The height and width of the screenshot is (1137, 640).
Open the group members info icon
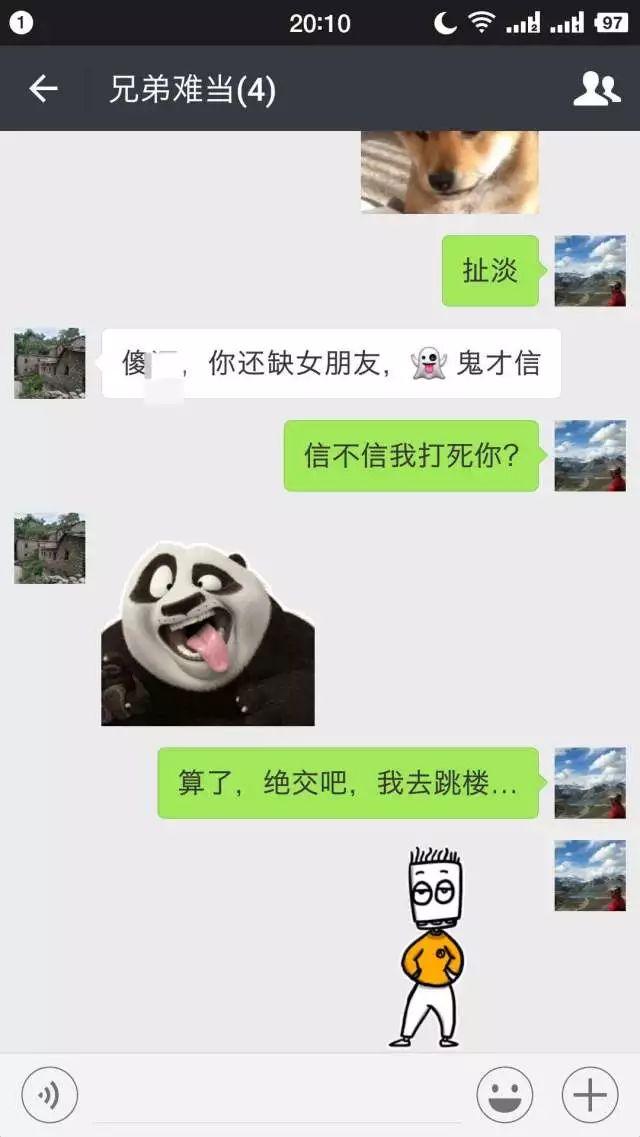(596, 90)
